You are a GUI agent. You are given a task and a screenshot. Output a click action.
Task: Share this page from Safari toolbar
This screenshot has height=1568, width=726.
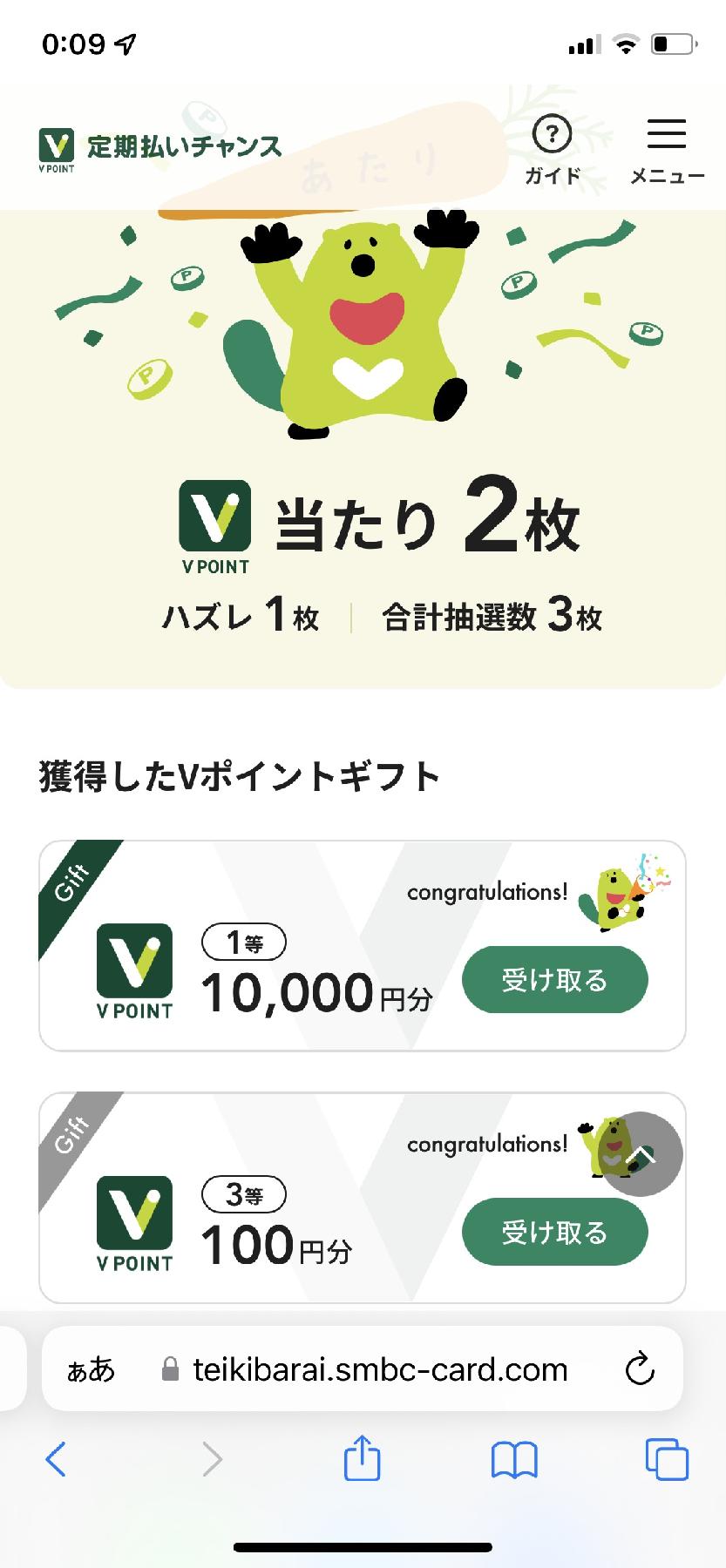pyautogui.click(x=362, y=1458)
